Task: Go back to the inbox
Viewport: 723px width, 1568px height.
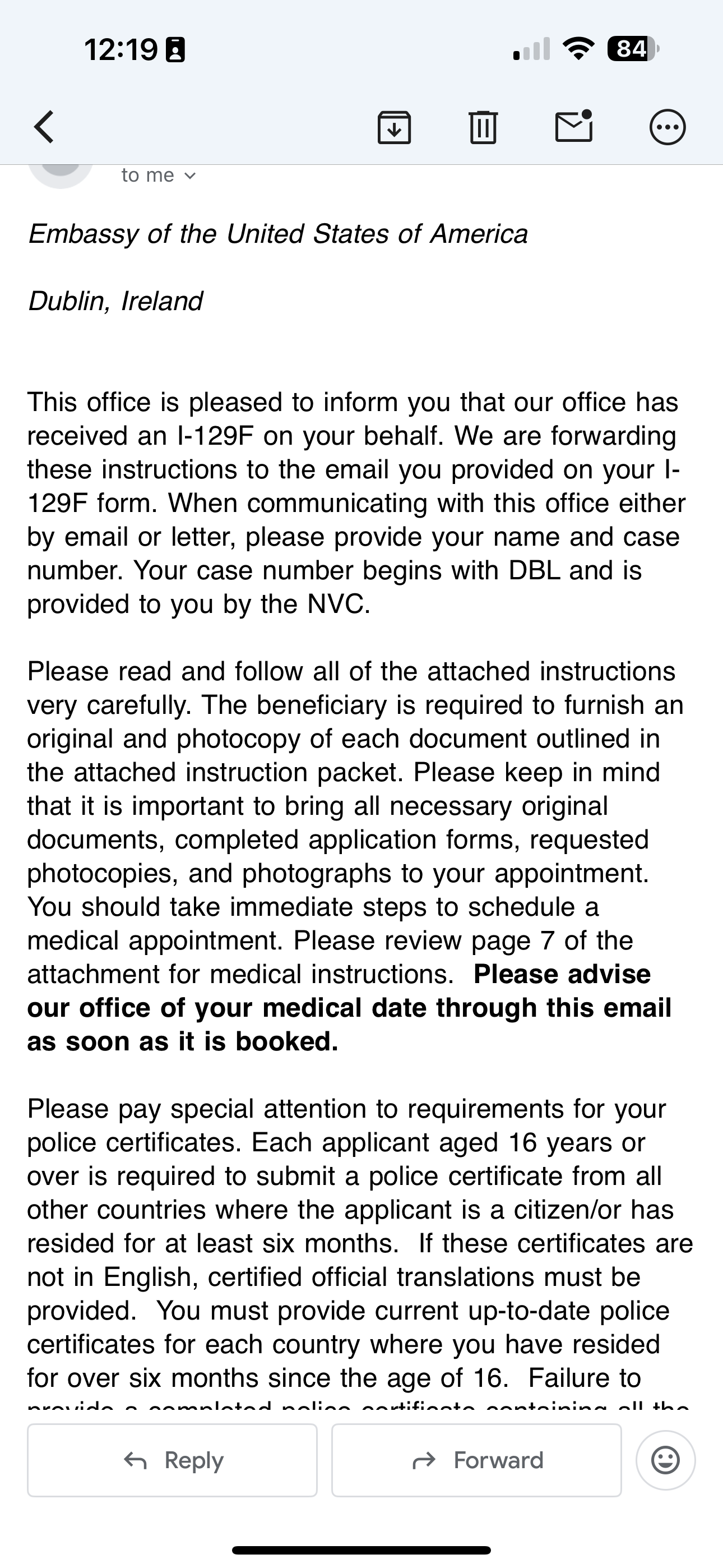Action: [44, 127]
